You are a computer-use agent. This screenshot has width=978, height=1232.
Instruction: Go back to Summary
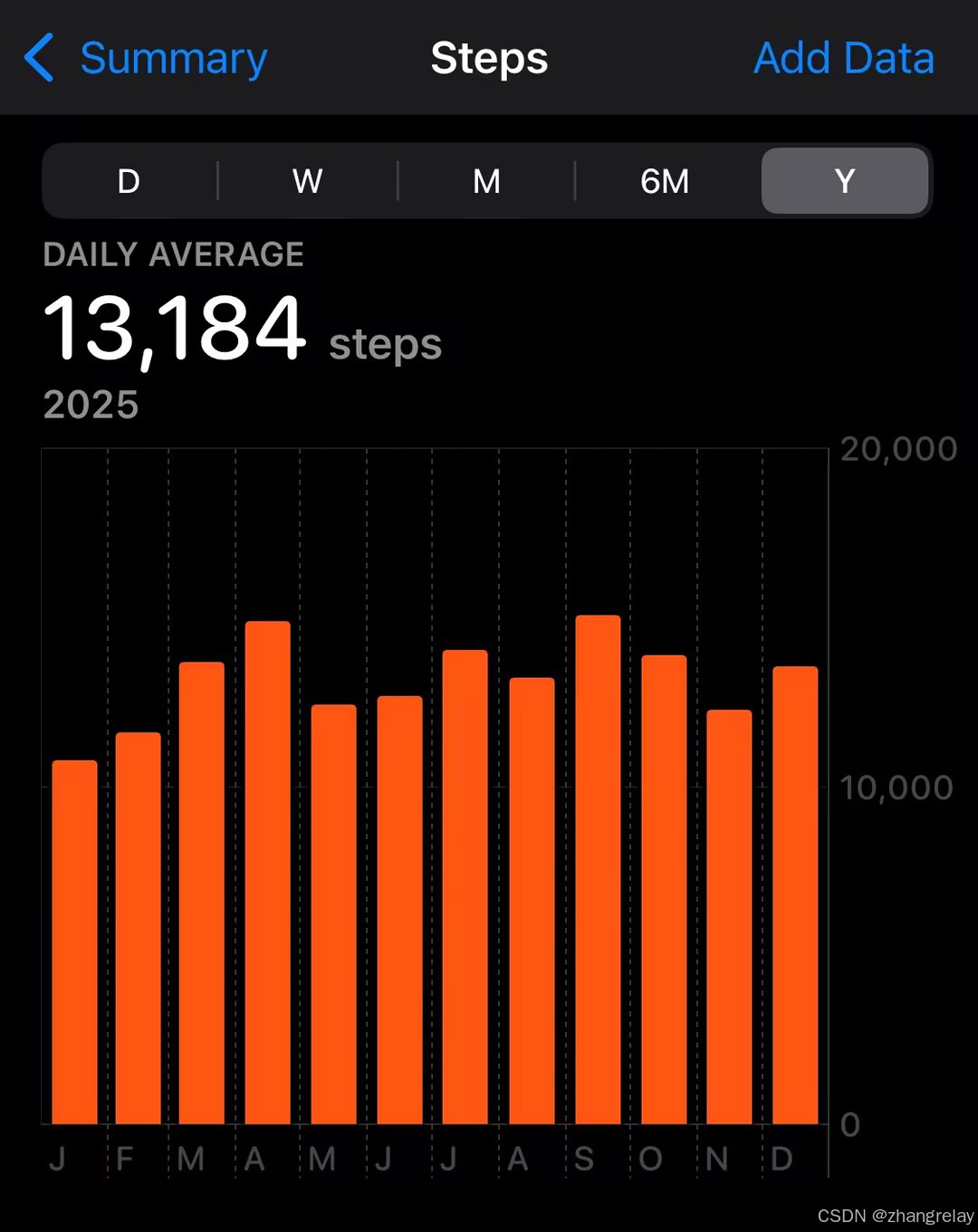(147, 59)
